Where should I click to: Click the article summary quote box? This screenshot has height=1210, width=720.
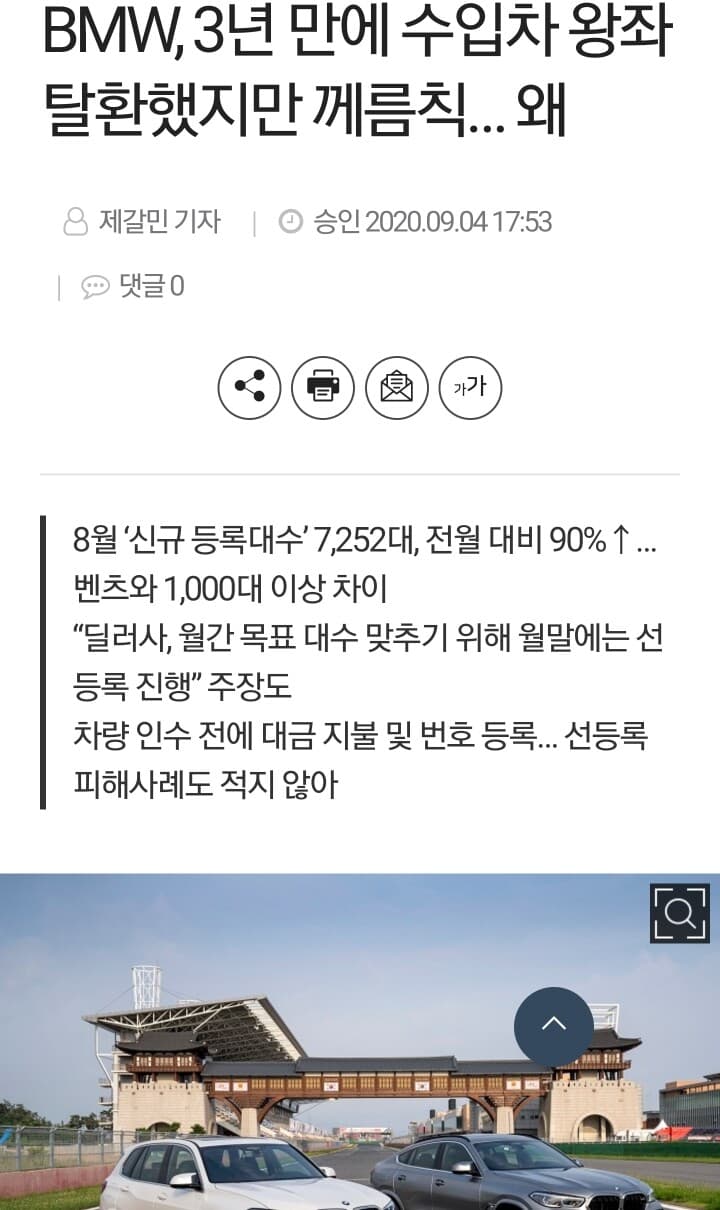(360, 660)
